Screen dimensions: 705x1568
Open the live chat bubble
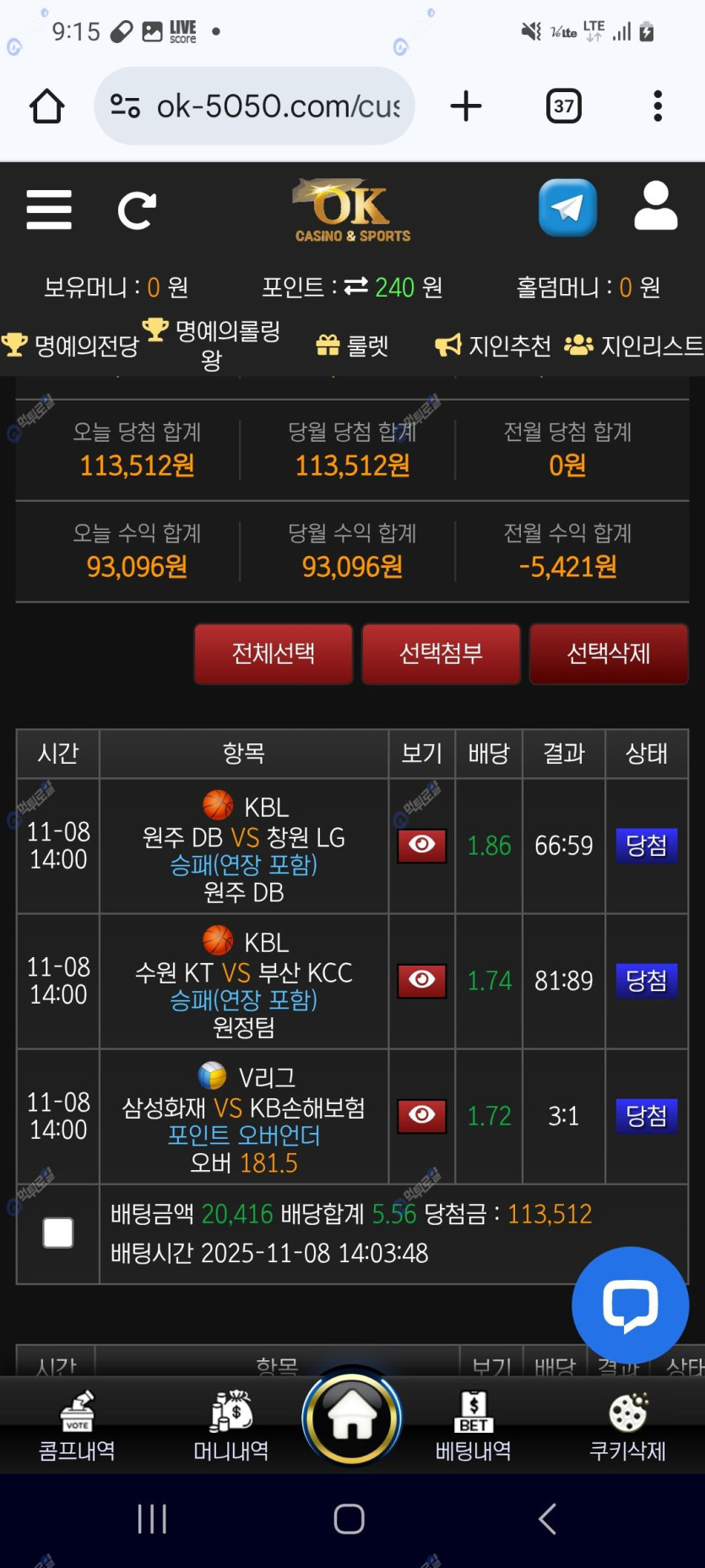[630, 1305]
